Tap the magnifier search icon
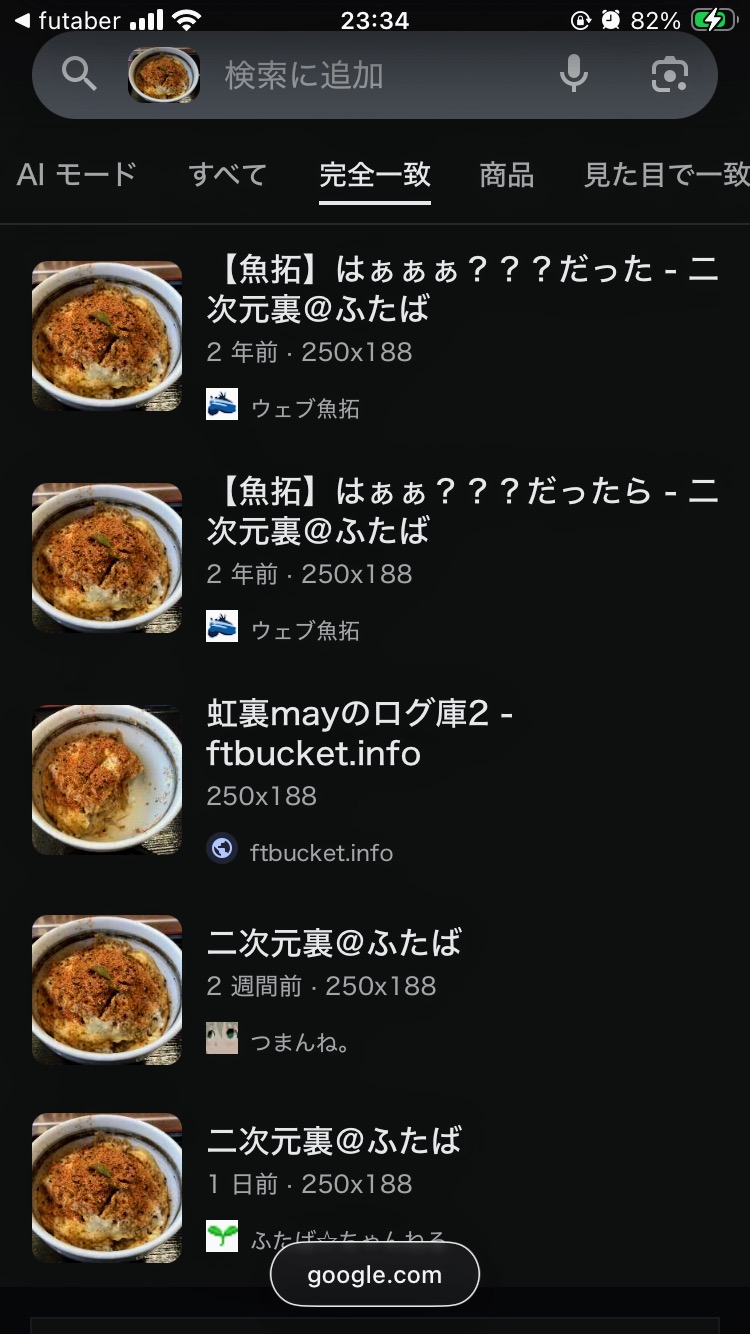750x1334 pixels. 79,74
